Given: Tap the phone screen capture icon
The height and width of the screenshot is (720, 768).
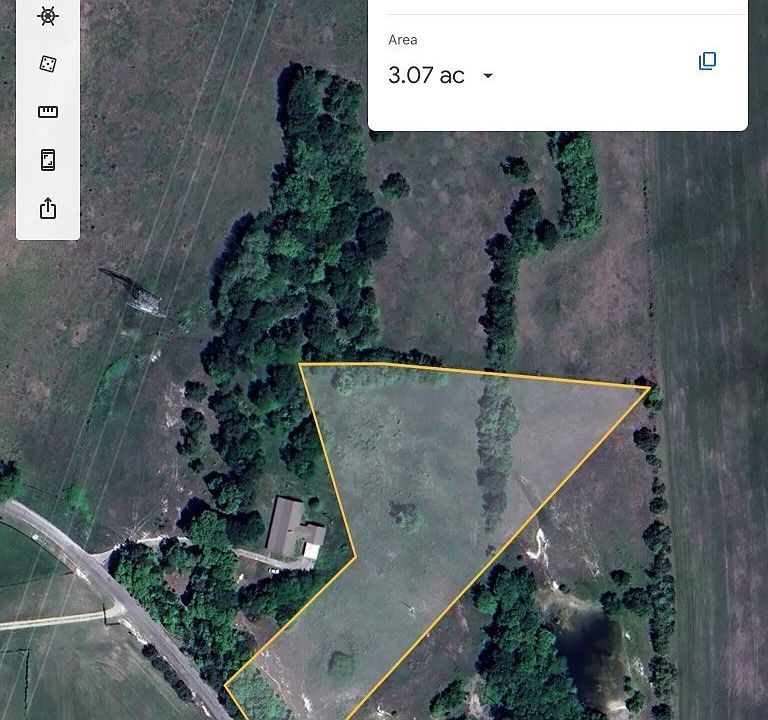Looking at the screenshot, I should point(48,160).
